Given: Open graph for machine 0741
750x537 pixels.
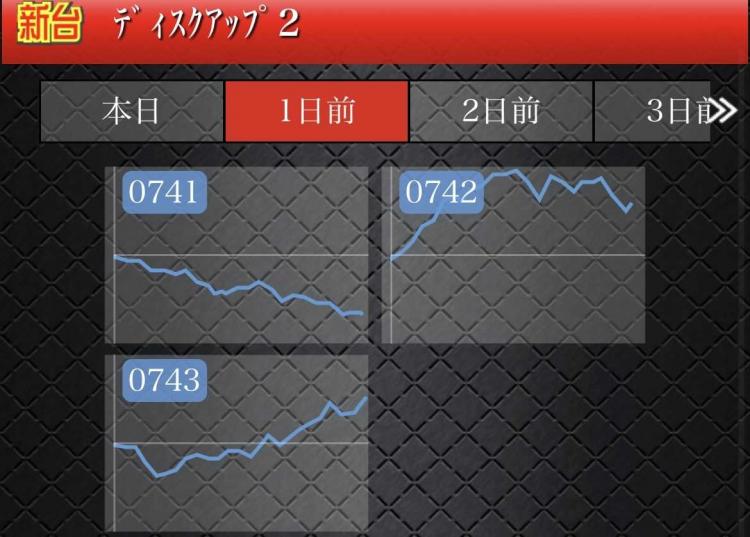Looking at the screenshot, I should click(238, 256).
